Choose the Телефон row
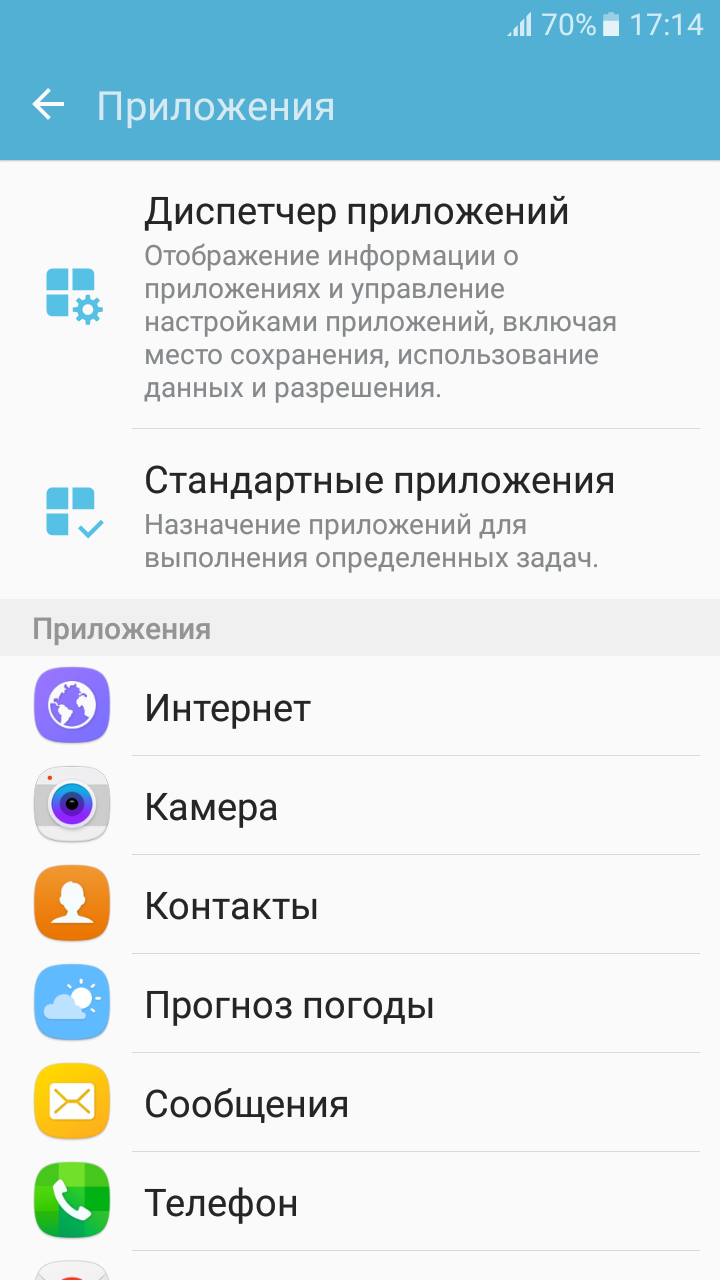720x1280 pixels. pyautogui.click(x=360, y=1201)
